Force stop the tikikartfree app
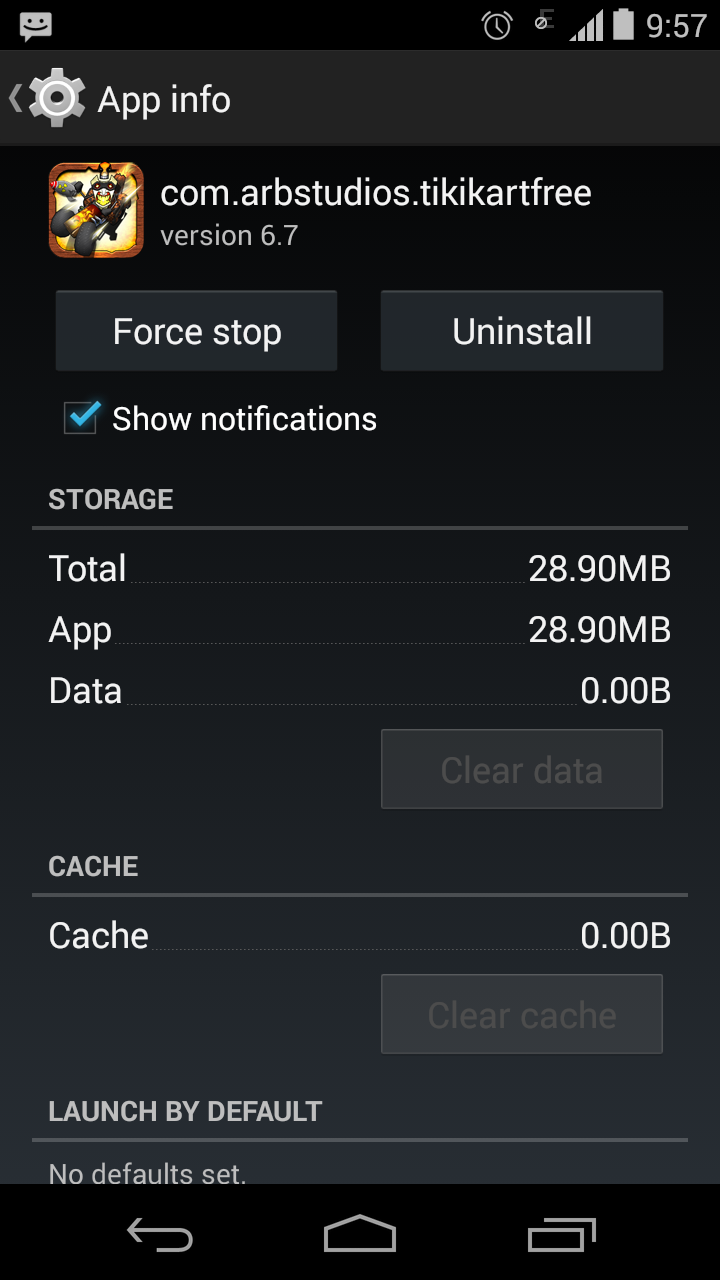The image size is (720, 1280). [196, 332]
